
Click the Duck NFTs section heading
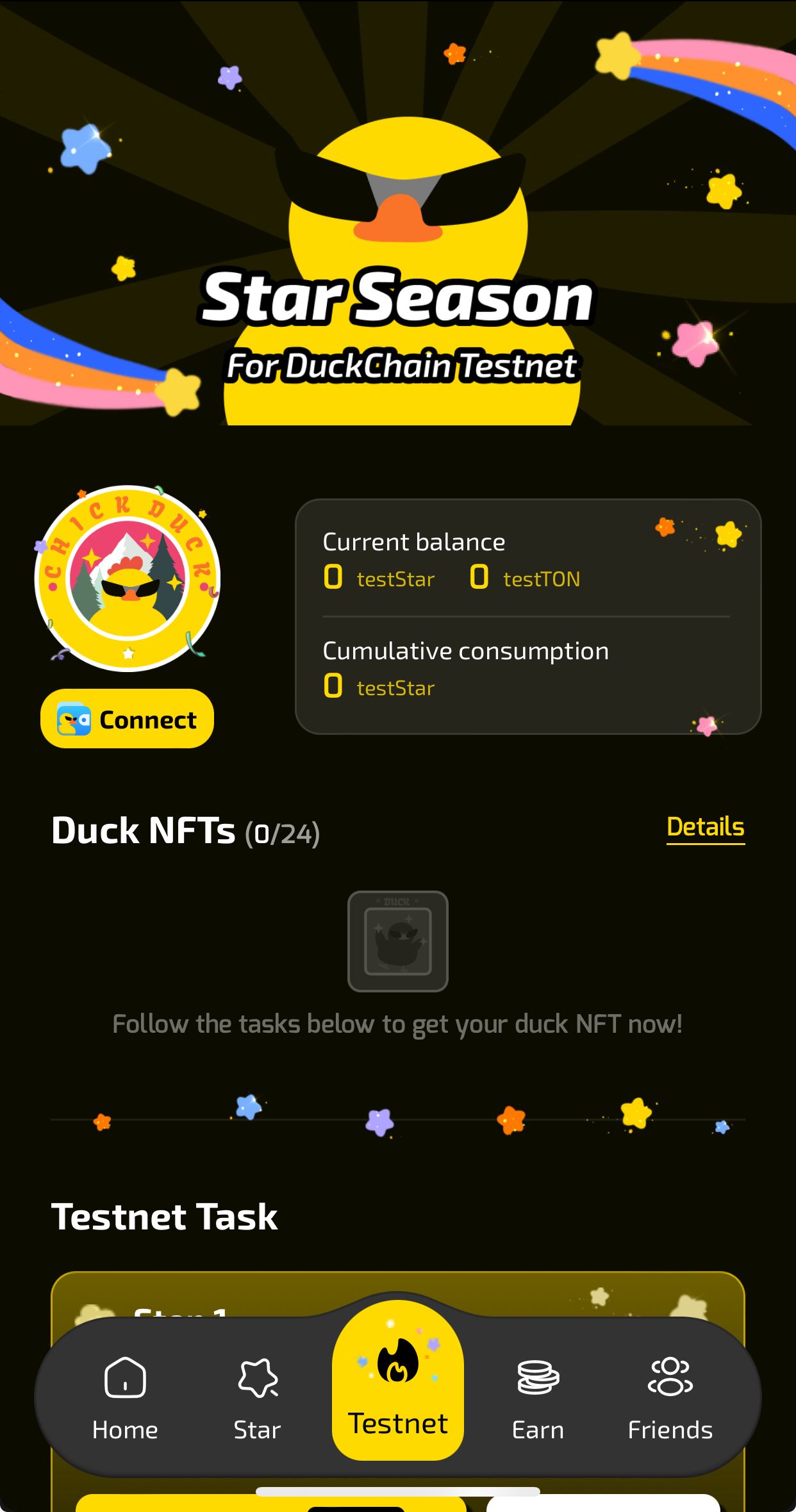click(142, 830)
